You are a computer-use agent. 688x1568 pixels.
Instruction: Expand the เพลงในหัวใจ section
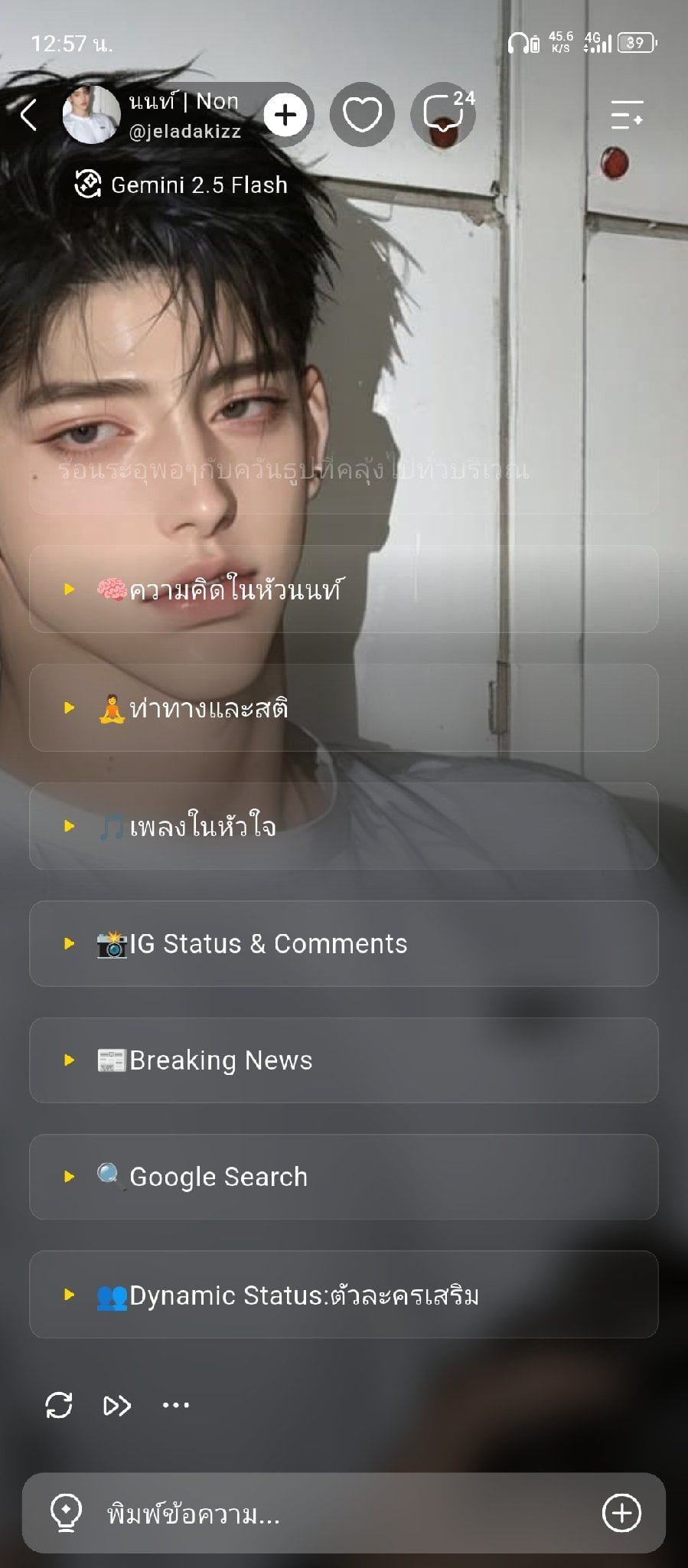tap(344, 826)
